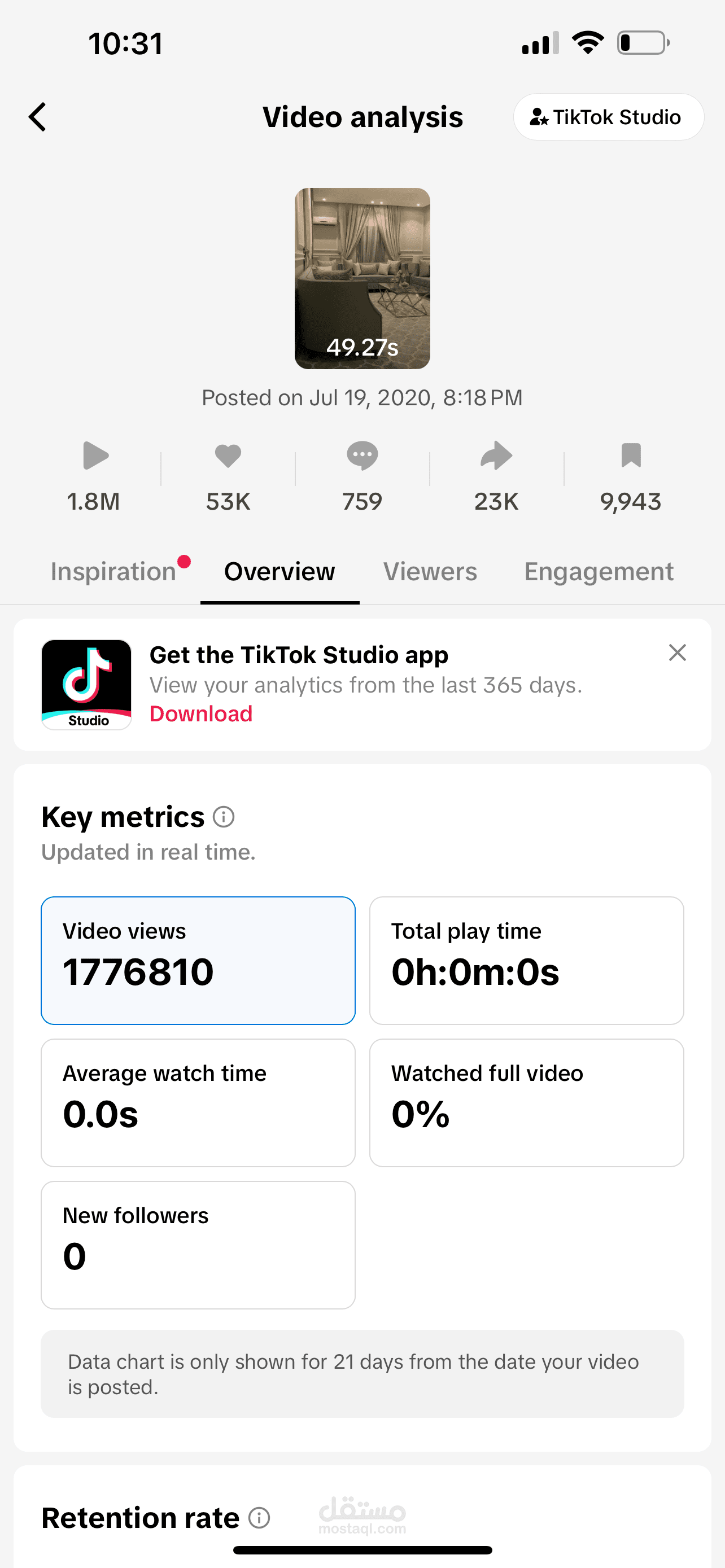Viewport: 725px width, 1568px height.
Task: Switch to the Inspiration tab
Action: tap(114, 572)
